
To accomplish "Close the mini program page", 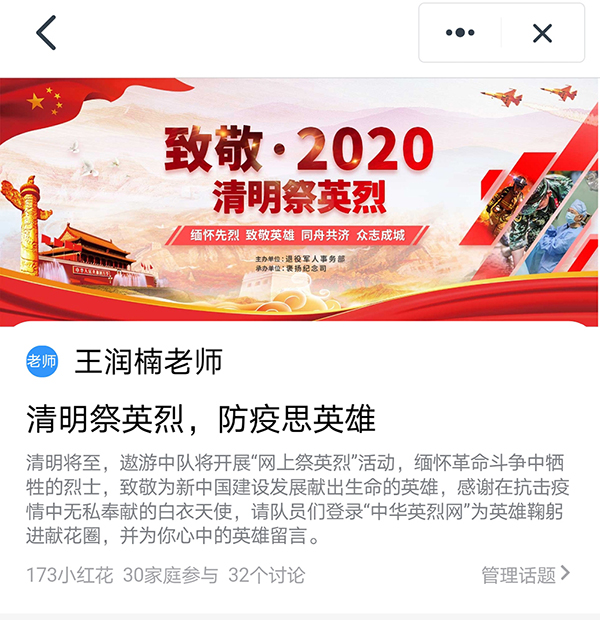I will click(542, 33).
